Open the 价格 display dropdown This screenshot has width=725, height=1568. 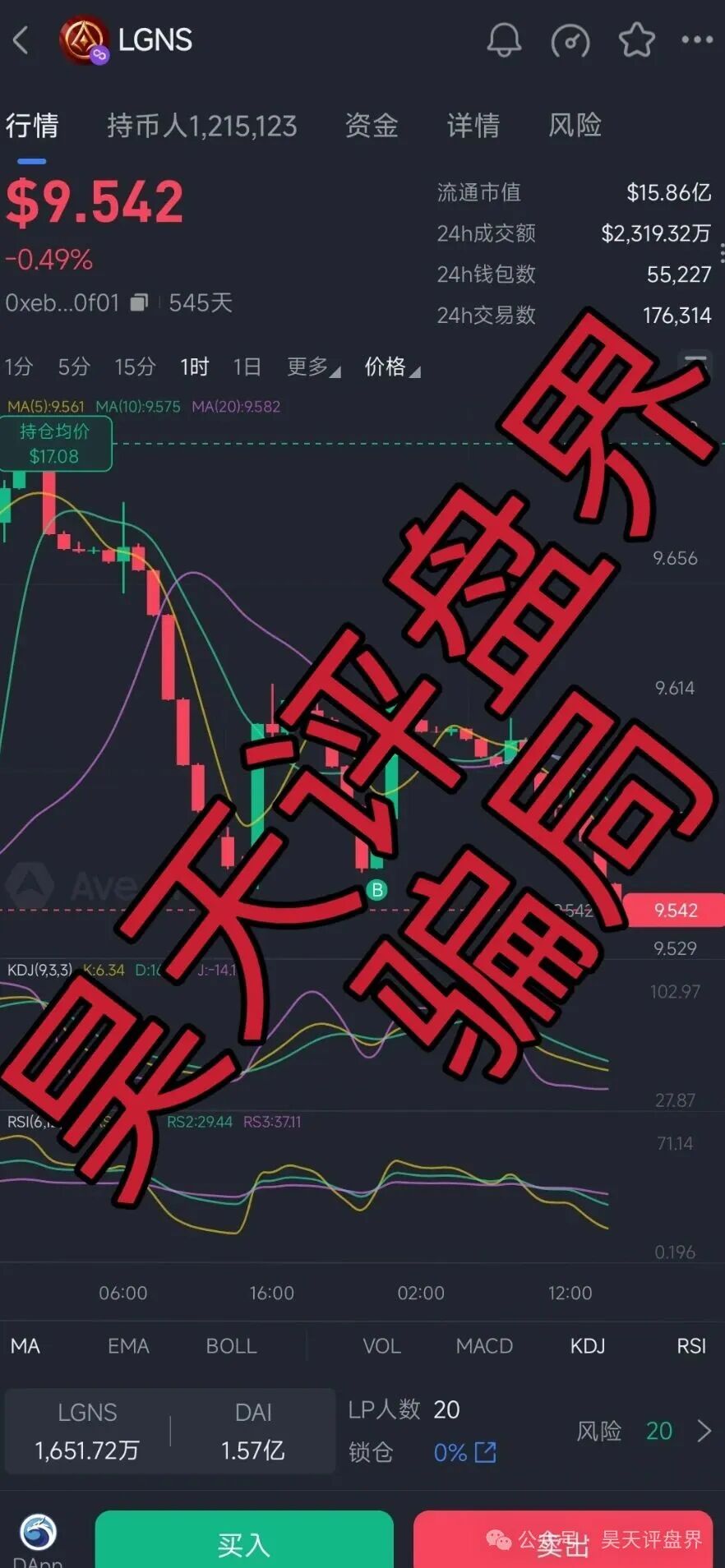click(391, 367)
